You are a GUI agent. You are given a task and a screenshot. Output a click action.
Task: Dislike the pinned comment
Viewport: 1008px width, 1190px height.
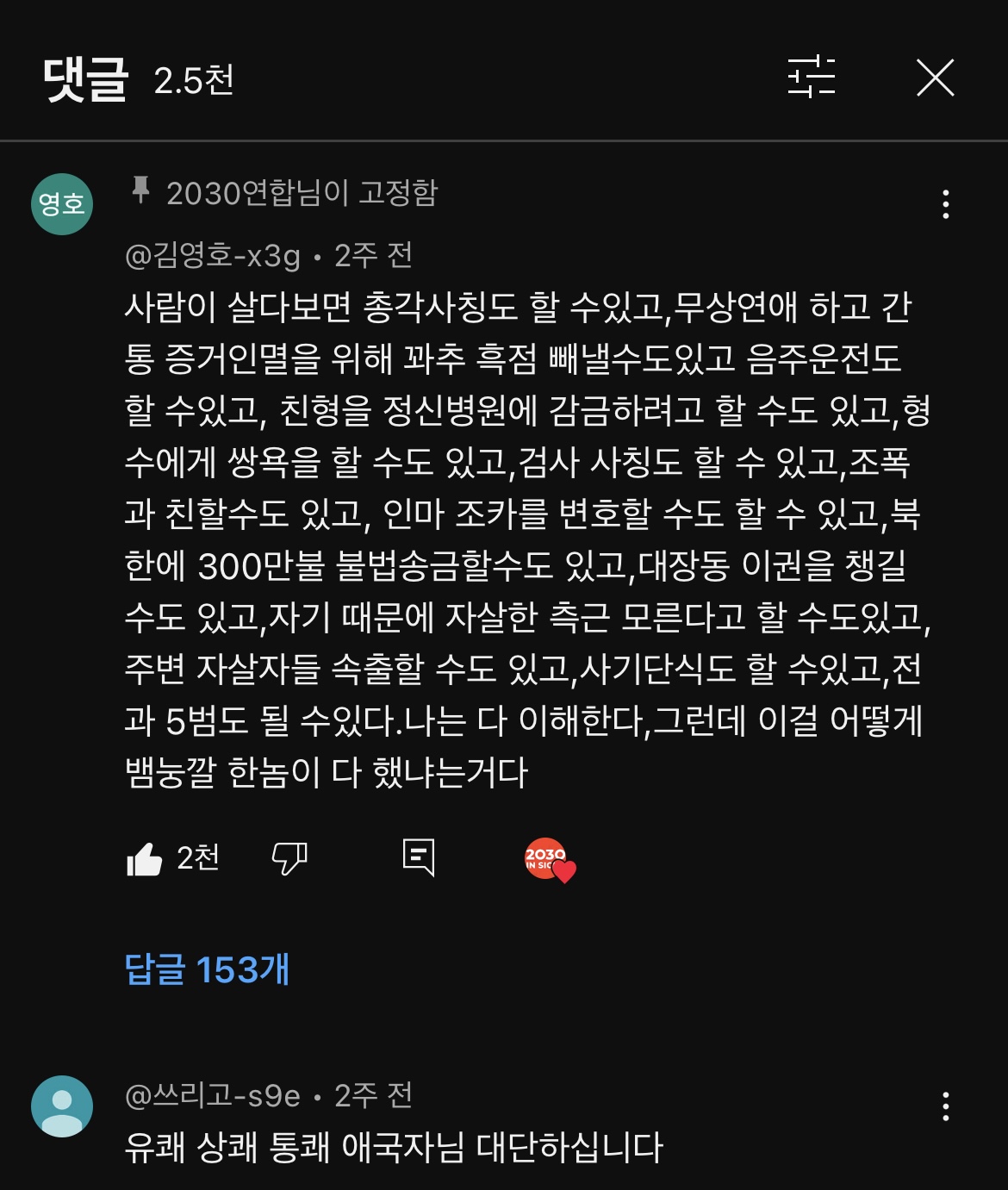coord(289,858)
